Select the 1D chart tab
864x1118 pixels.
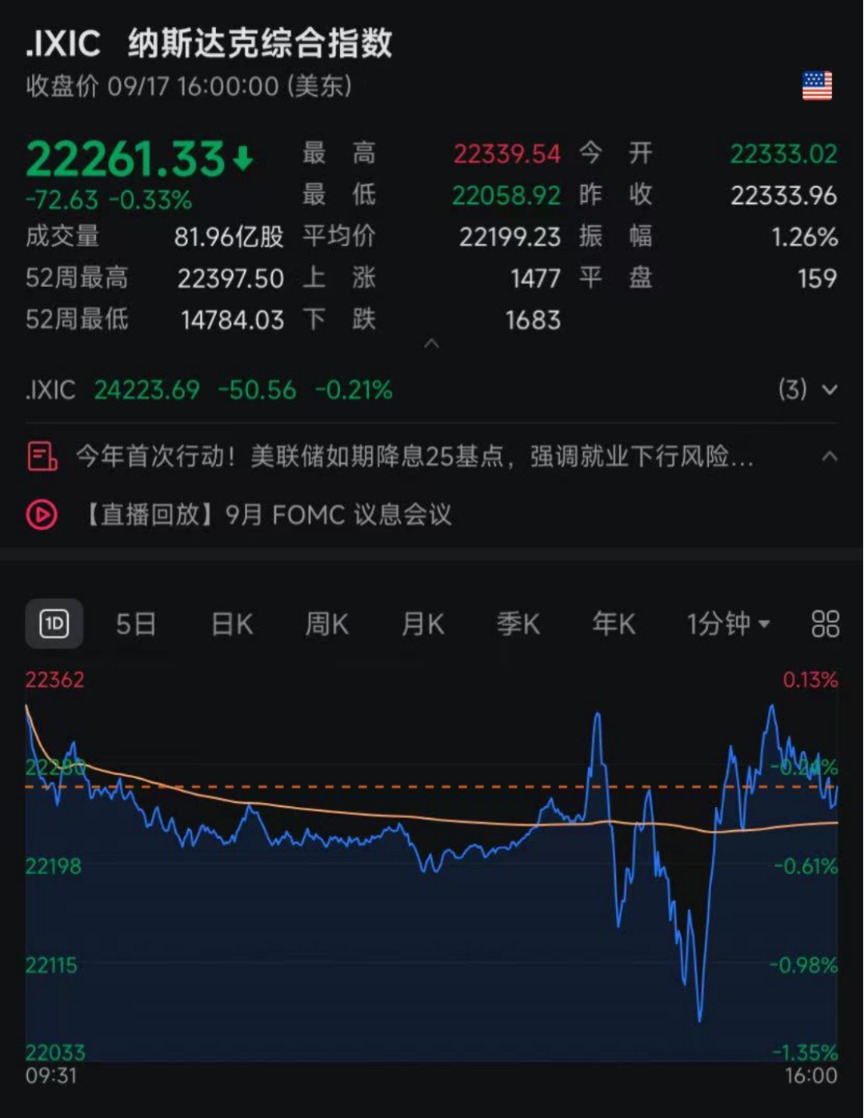(54, 625)
